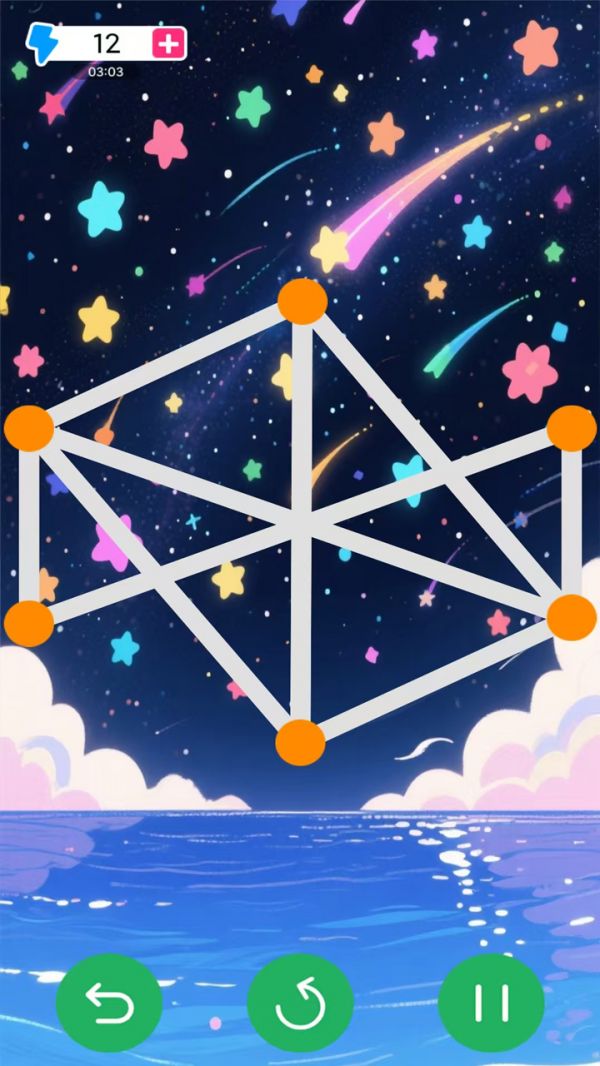Pause the game
Screen dimensions: 600x1066
click(x=491, y=1002)
